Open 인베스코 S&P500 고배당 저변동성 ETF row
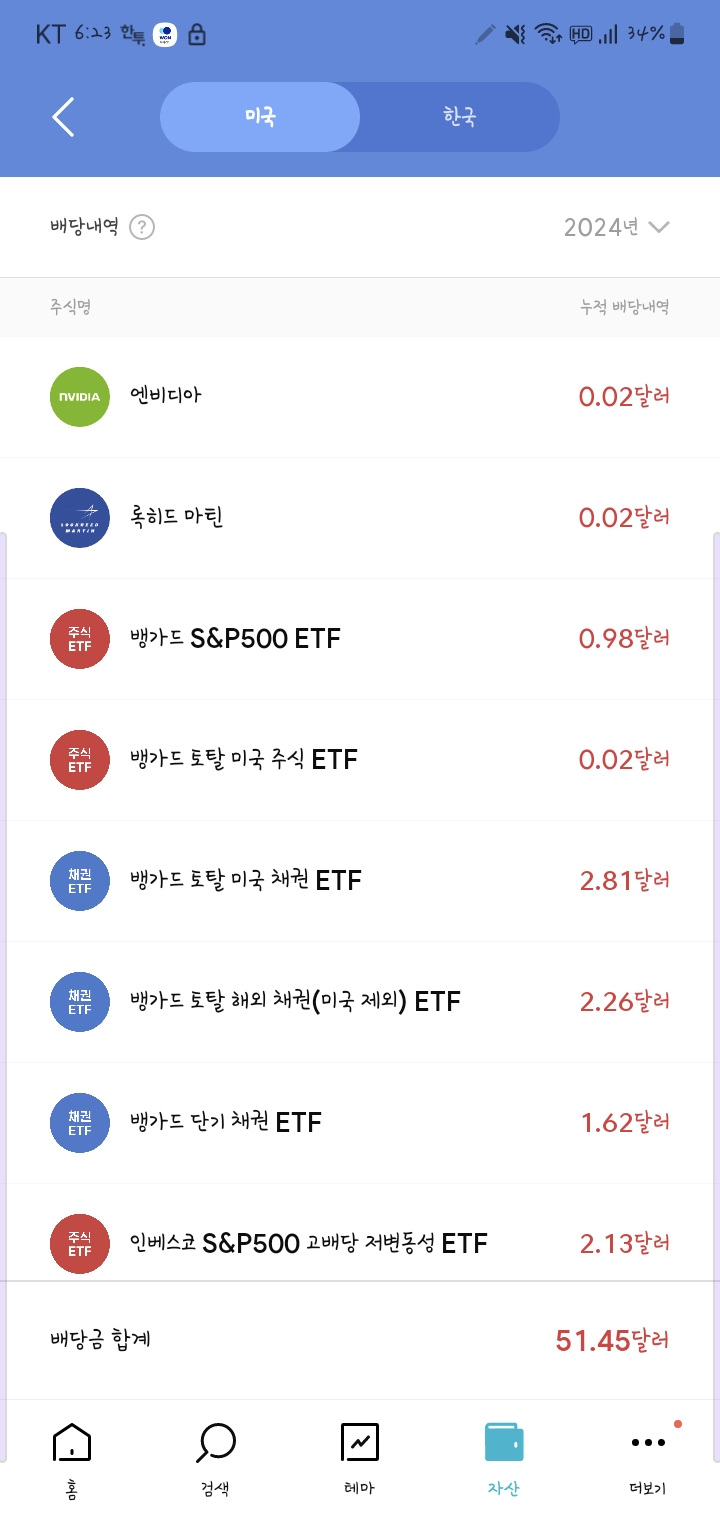Screen dimensions: 720x1520 click(360, 1241)
